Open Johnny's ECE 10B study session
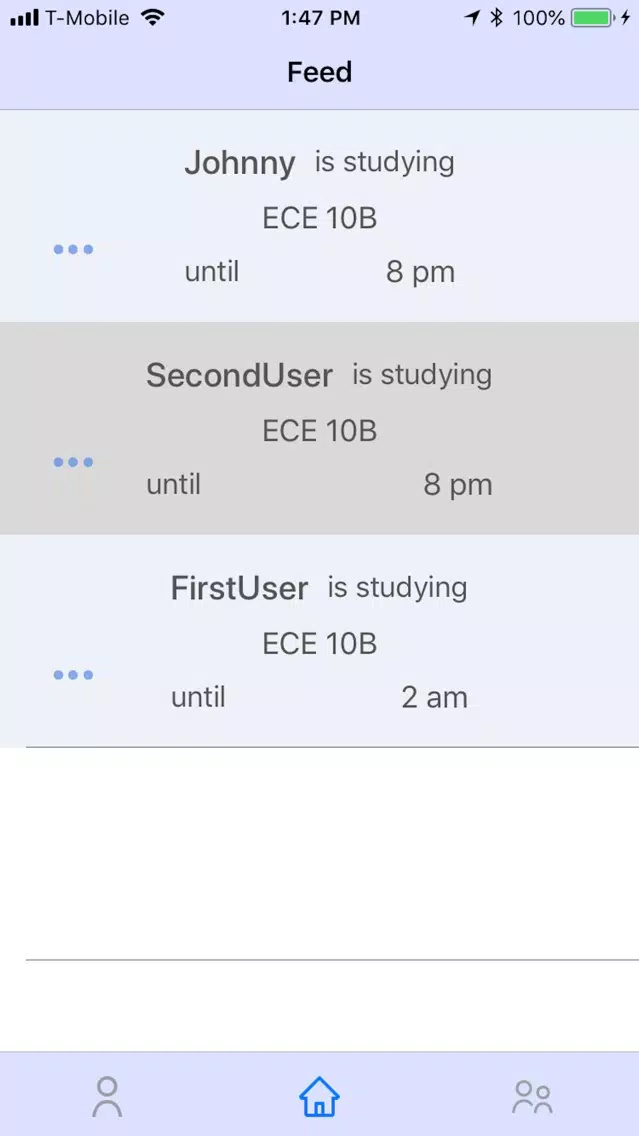639x1136 pixels. [320, 216]
